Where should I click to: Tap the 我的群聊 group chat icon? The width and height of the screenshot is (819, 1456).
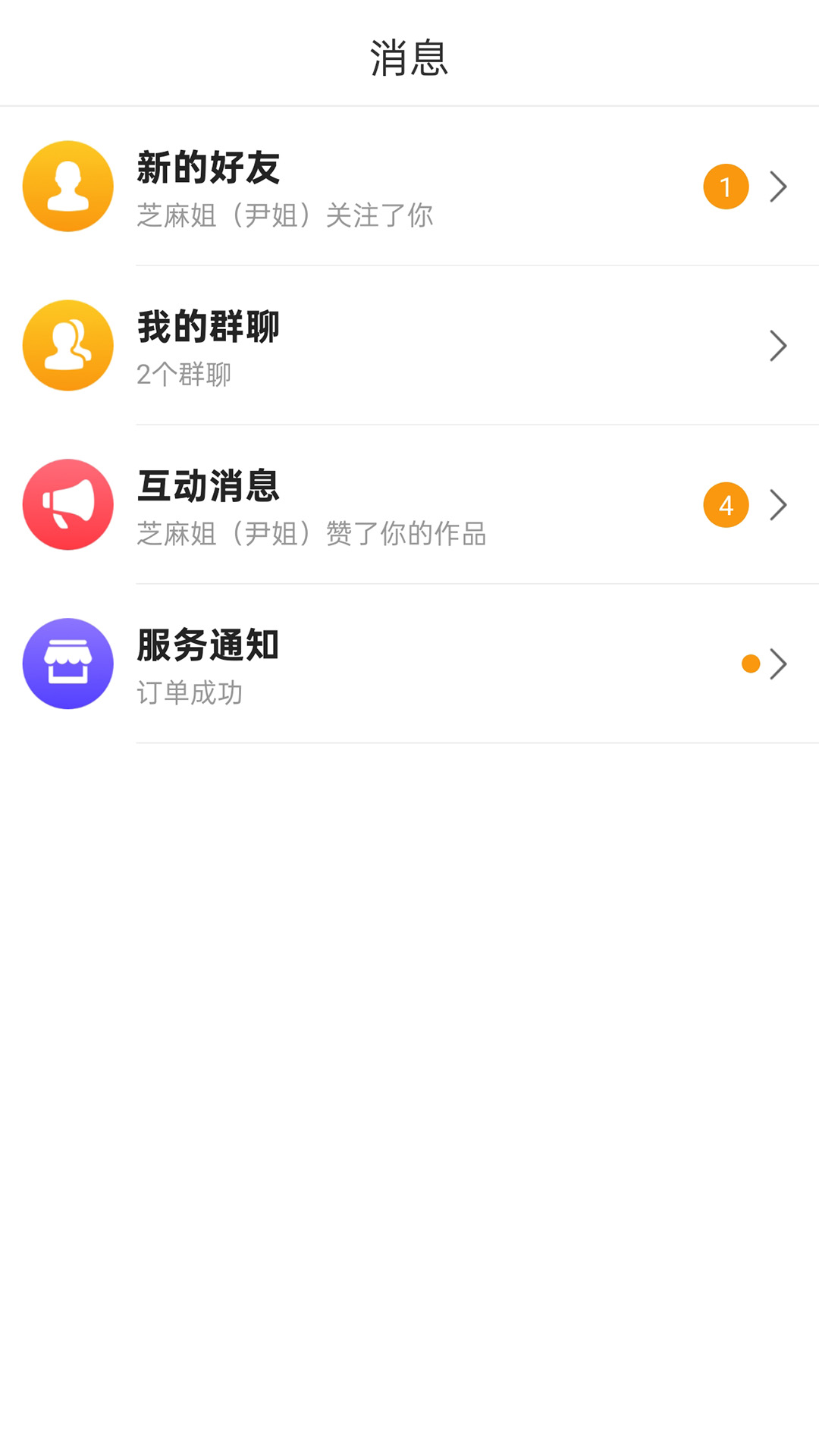[x=67, y=345]
